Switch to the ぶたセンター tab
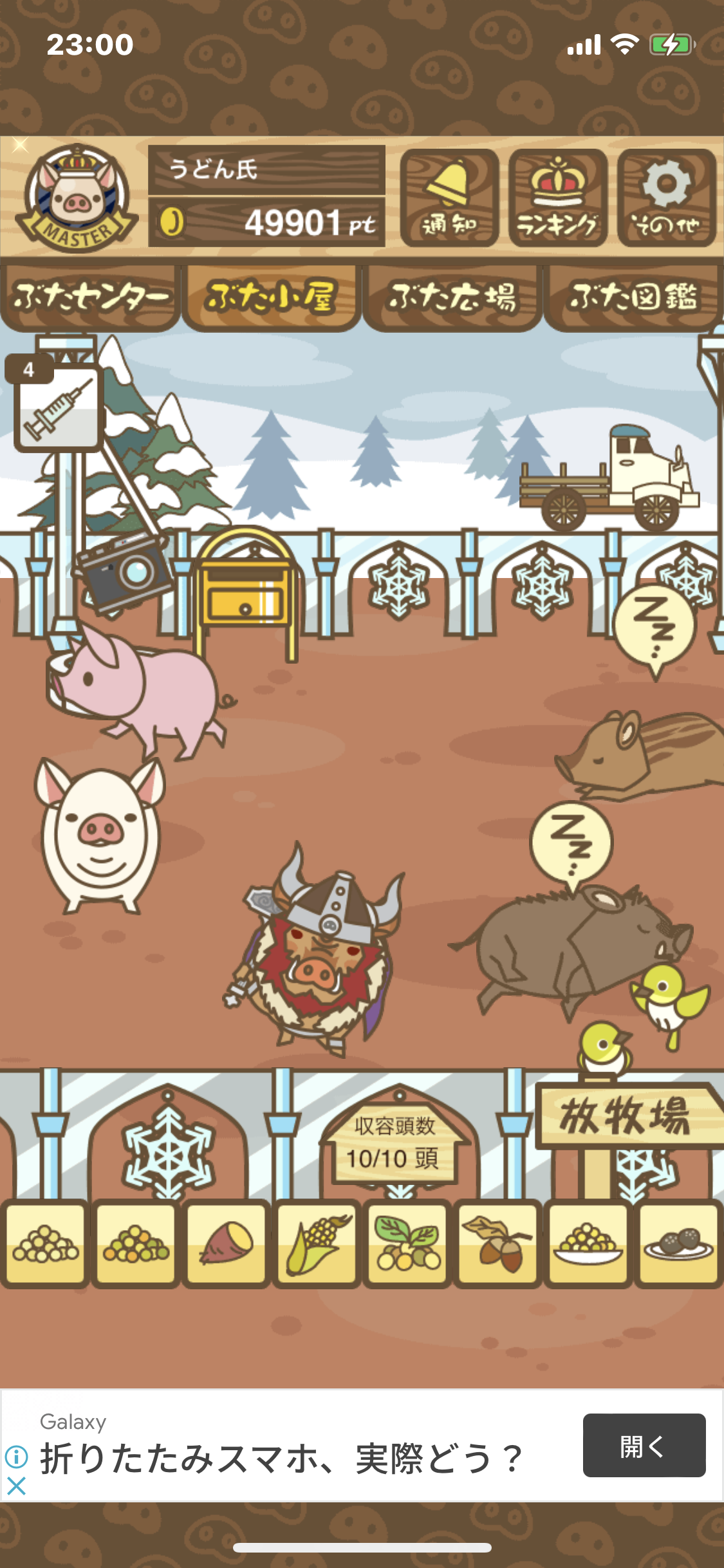The width and height of the screenshot is (724, 1568). (x=90, y=297)
